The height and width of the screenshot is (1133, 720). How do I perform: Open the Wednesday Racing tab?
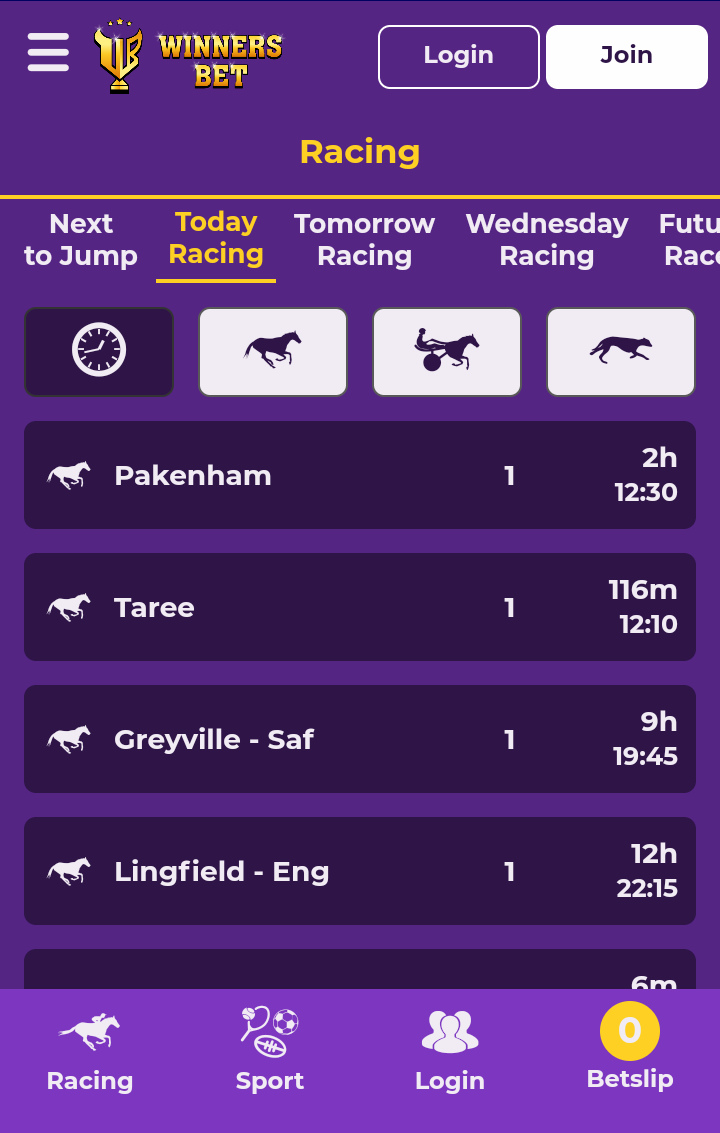pos(547,240)
